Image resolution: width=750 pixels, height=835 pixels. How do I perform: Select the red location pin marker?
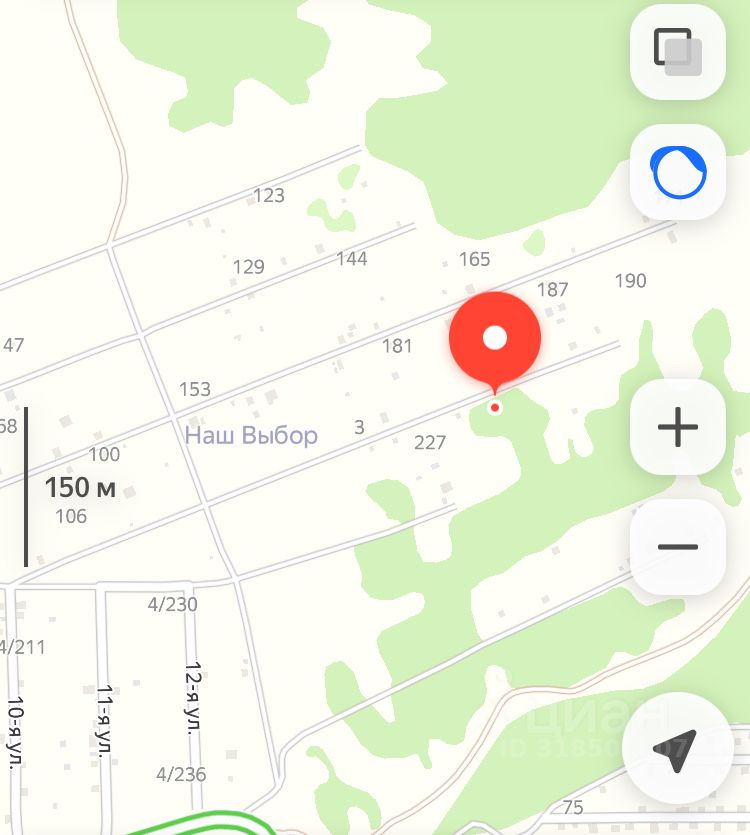[495, 340]
